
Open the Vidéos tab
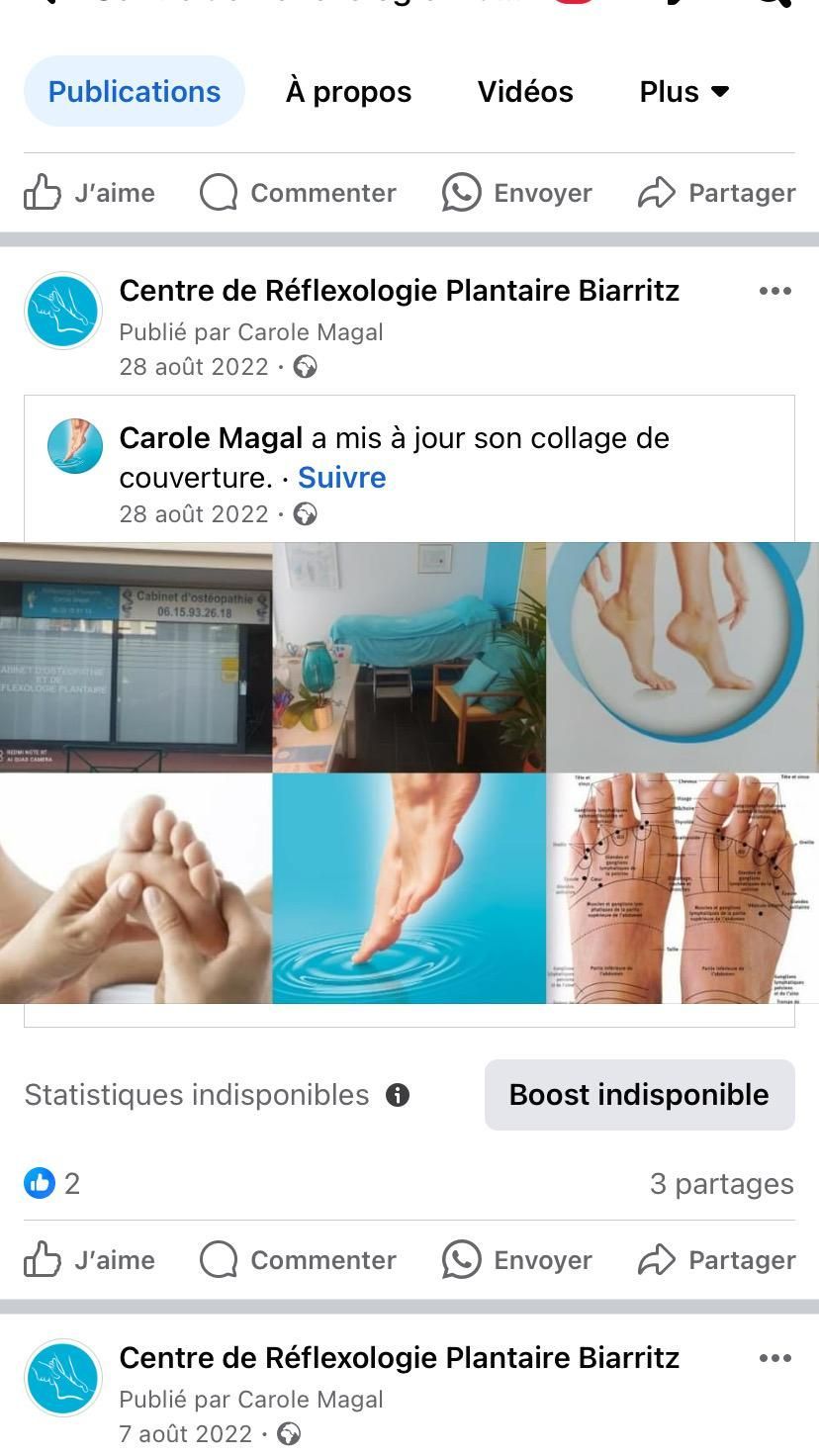[x=525, y=92]
